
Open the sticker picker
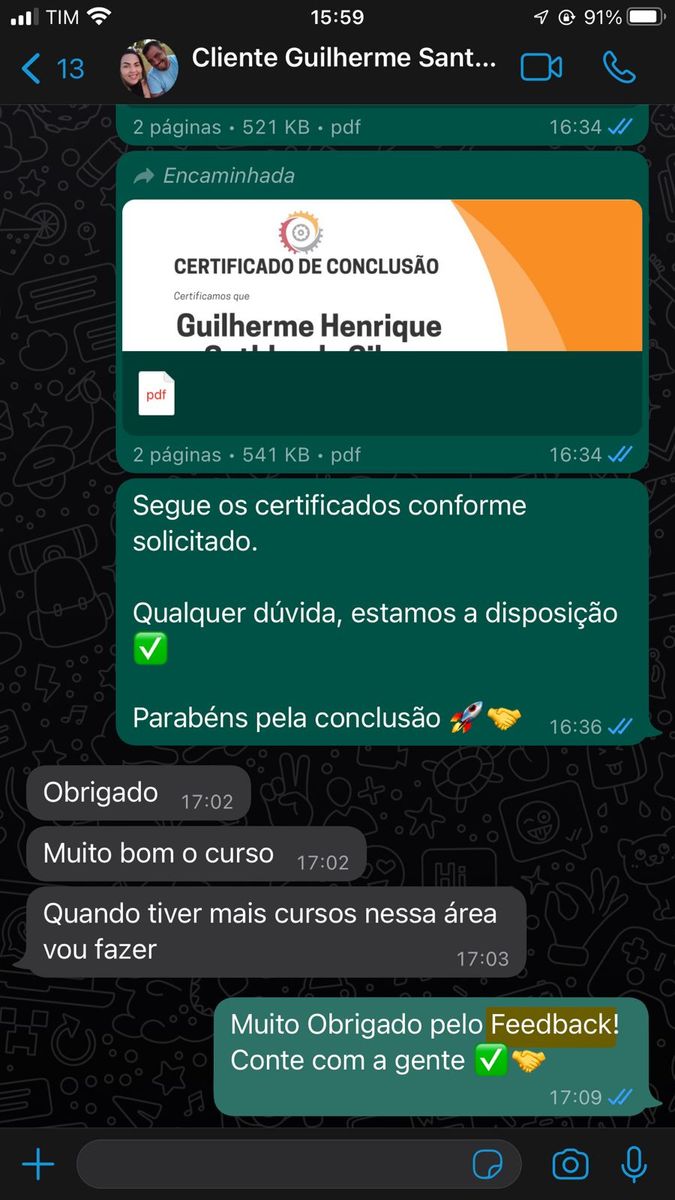487,1164
